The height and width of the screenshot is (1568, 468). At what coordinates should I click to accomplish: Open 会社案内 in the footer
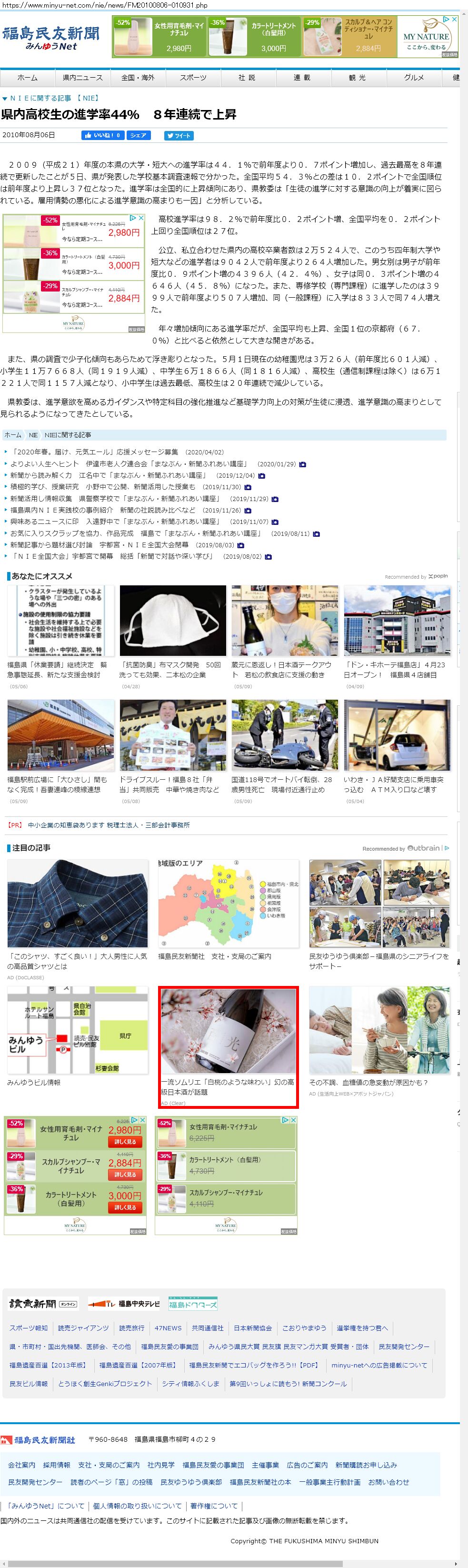[22, 1465]
